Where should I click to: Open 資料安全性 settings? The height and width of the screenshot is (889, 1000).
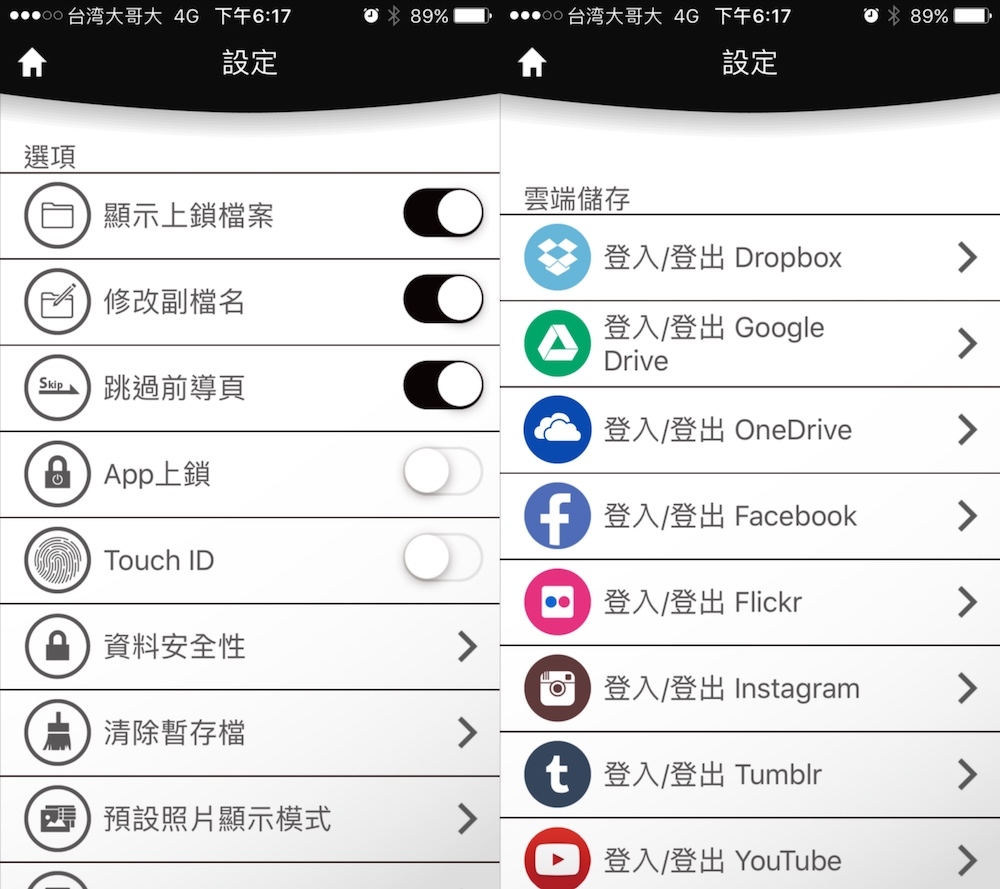point(250,646)
